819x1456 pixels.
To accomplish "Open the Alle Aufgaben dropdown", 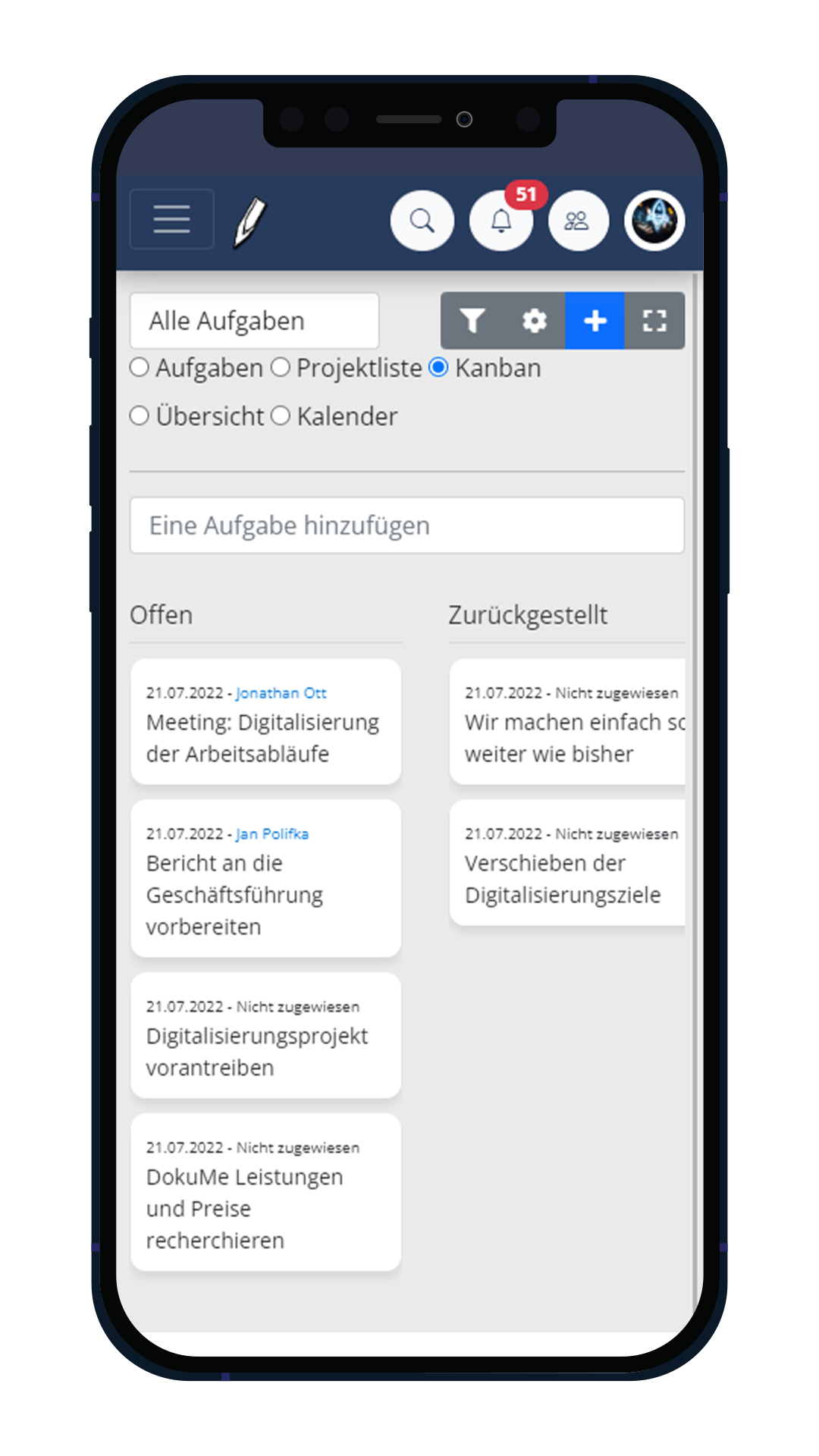I will [255, 321].
